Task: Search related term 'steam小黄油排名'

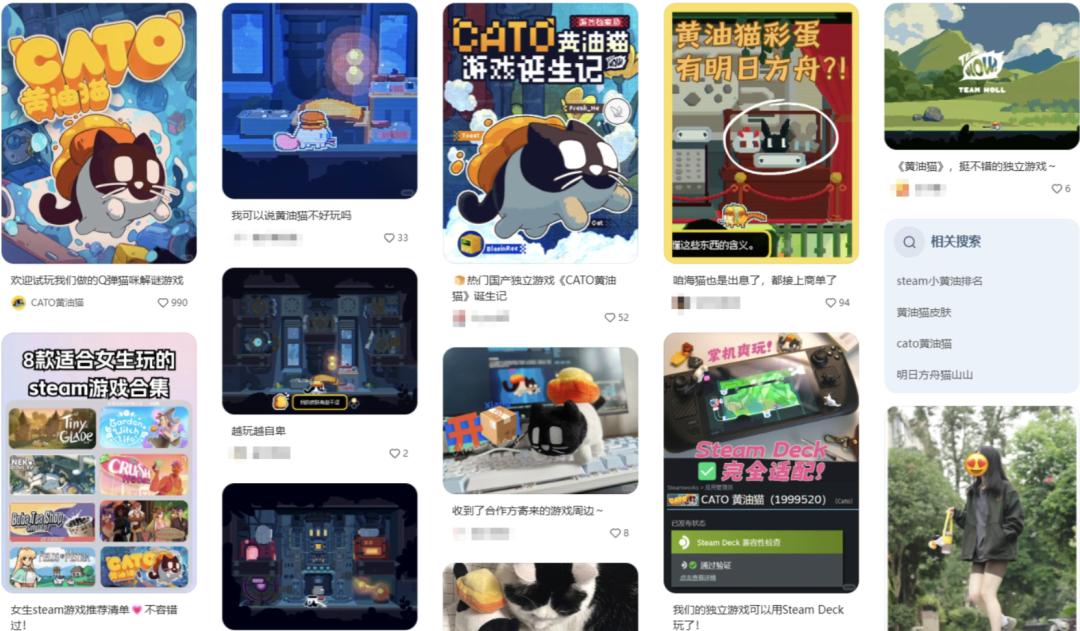Action: pyautogui.click(x=939, y=281)
